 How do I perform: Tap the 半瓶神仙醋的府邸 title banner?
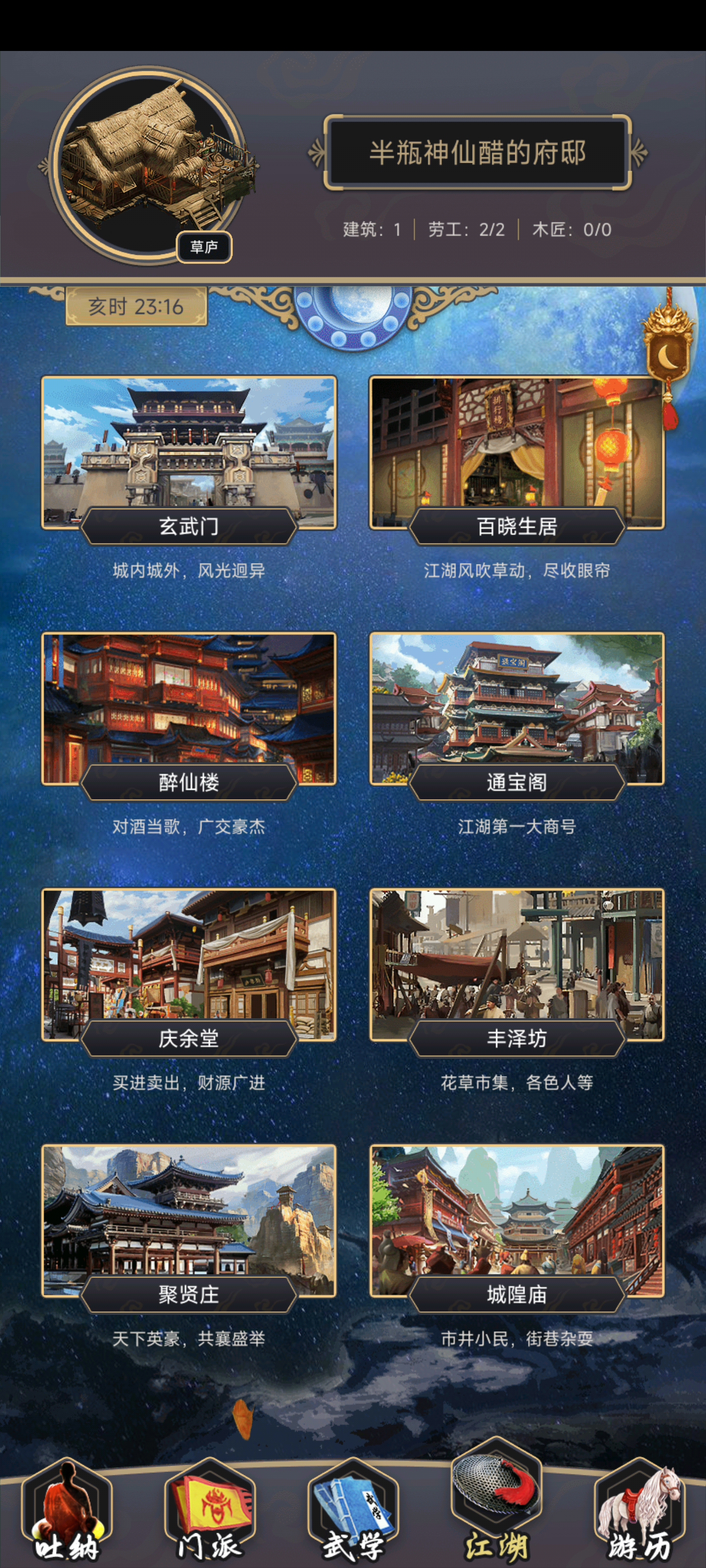click(x=477, y=152)
